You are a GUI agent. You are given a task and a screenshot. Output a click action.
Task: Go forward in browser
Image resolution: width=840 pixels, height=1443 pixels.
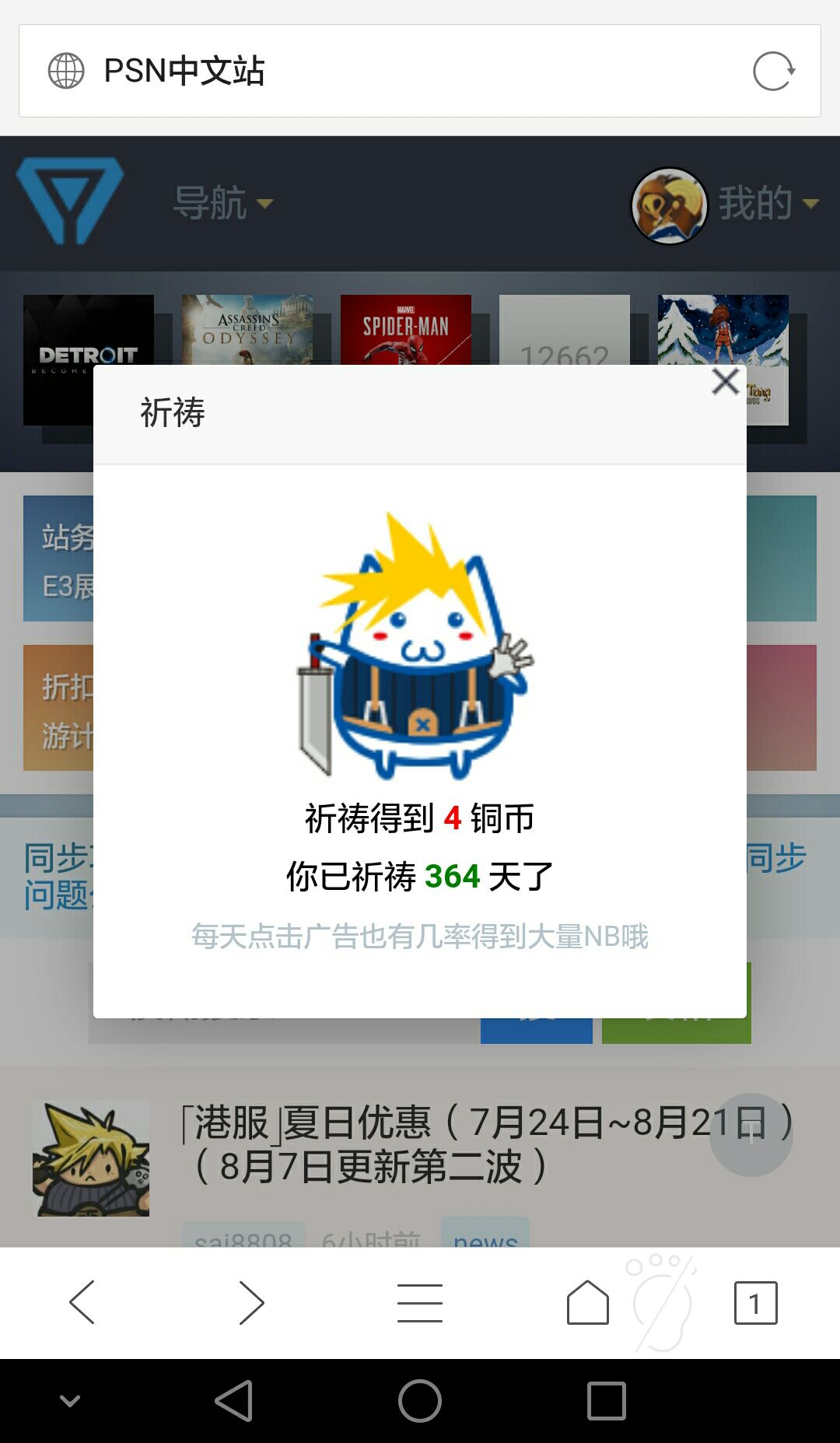251,1302
